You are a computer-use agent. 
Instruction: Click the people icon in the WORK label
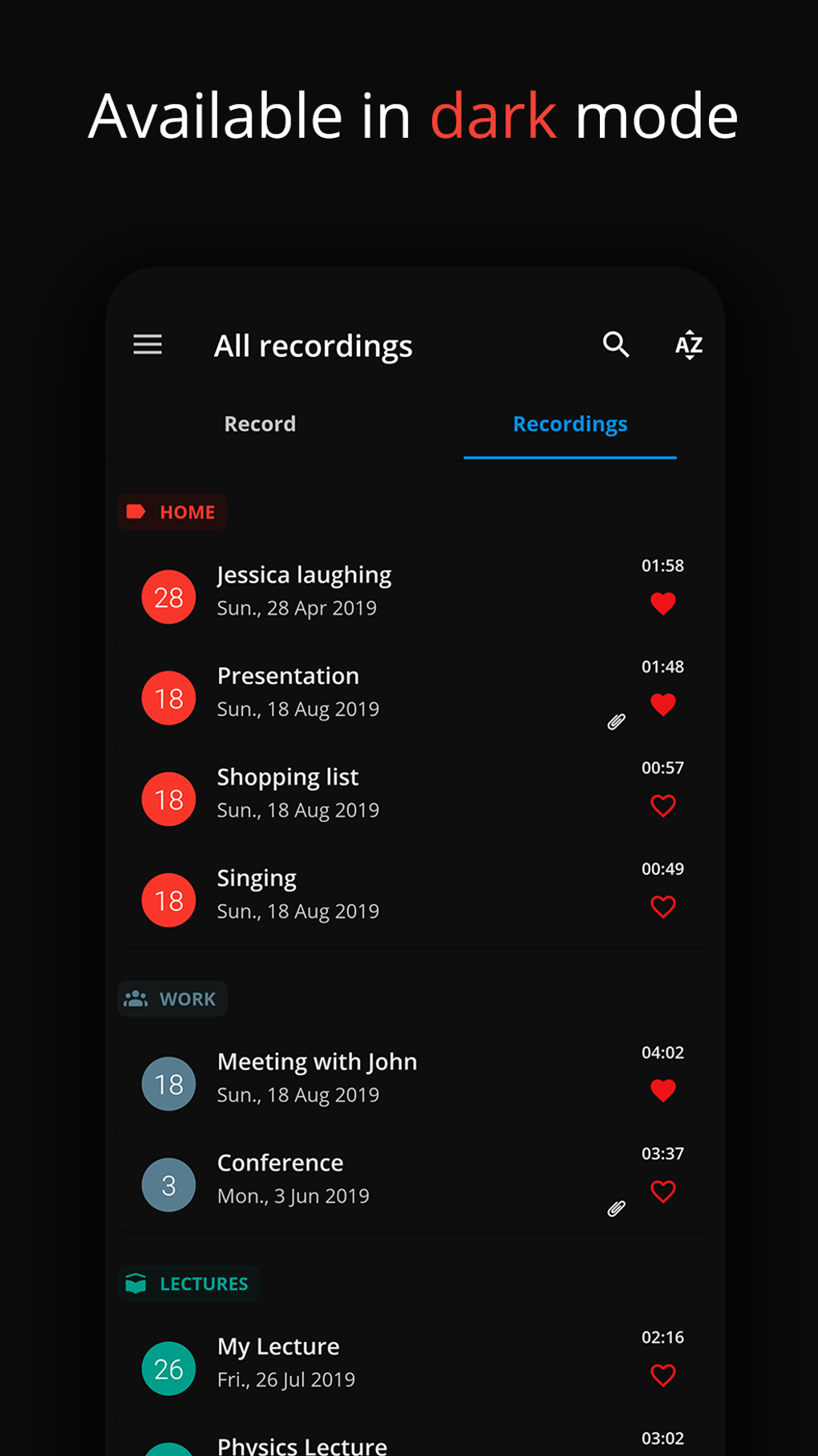[x=136, y=998]
